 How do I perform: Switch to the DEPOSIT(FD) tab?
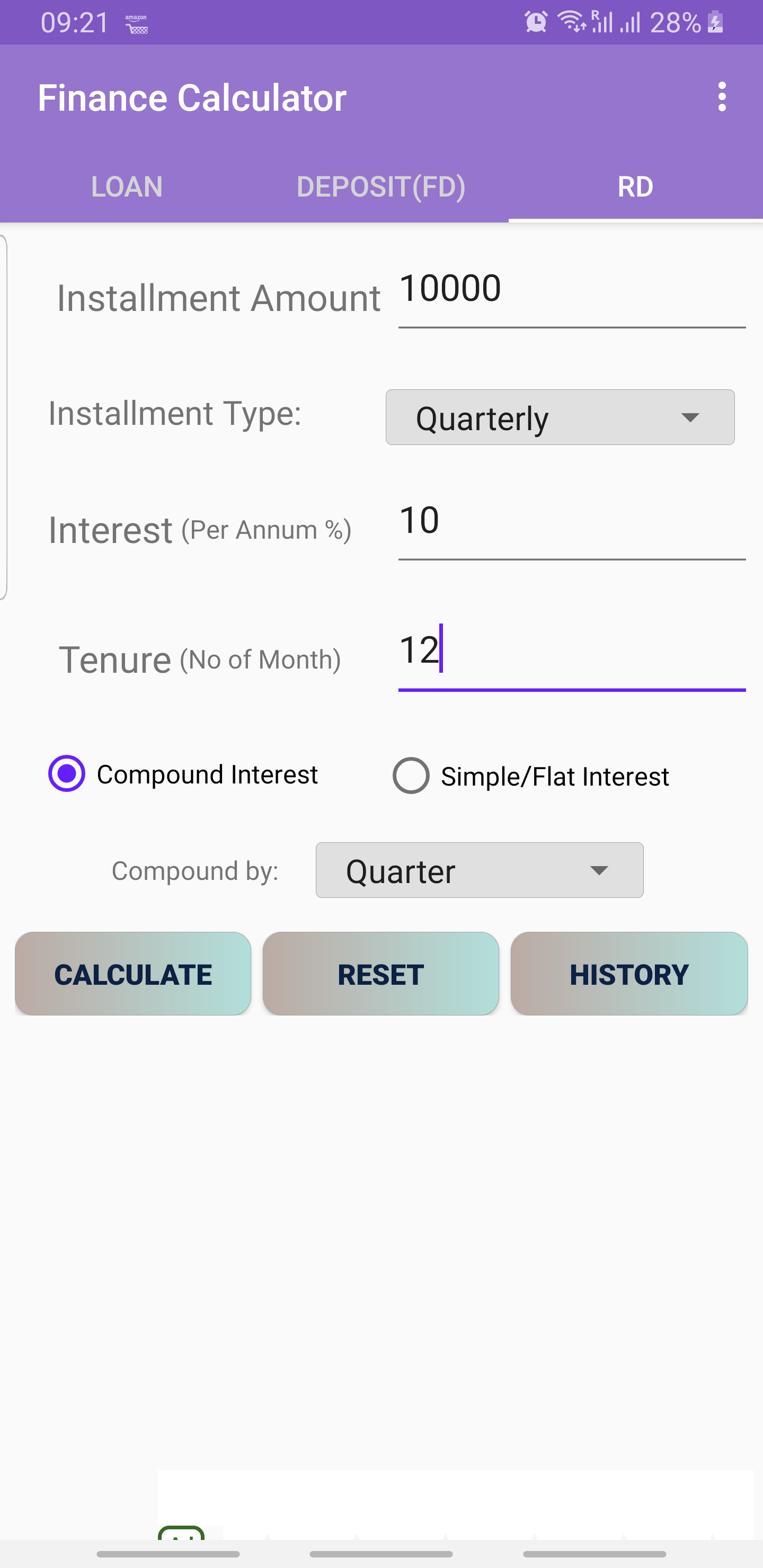pos(381,186)
